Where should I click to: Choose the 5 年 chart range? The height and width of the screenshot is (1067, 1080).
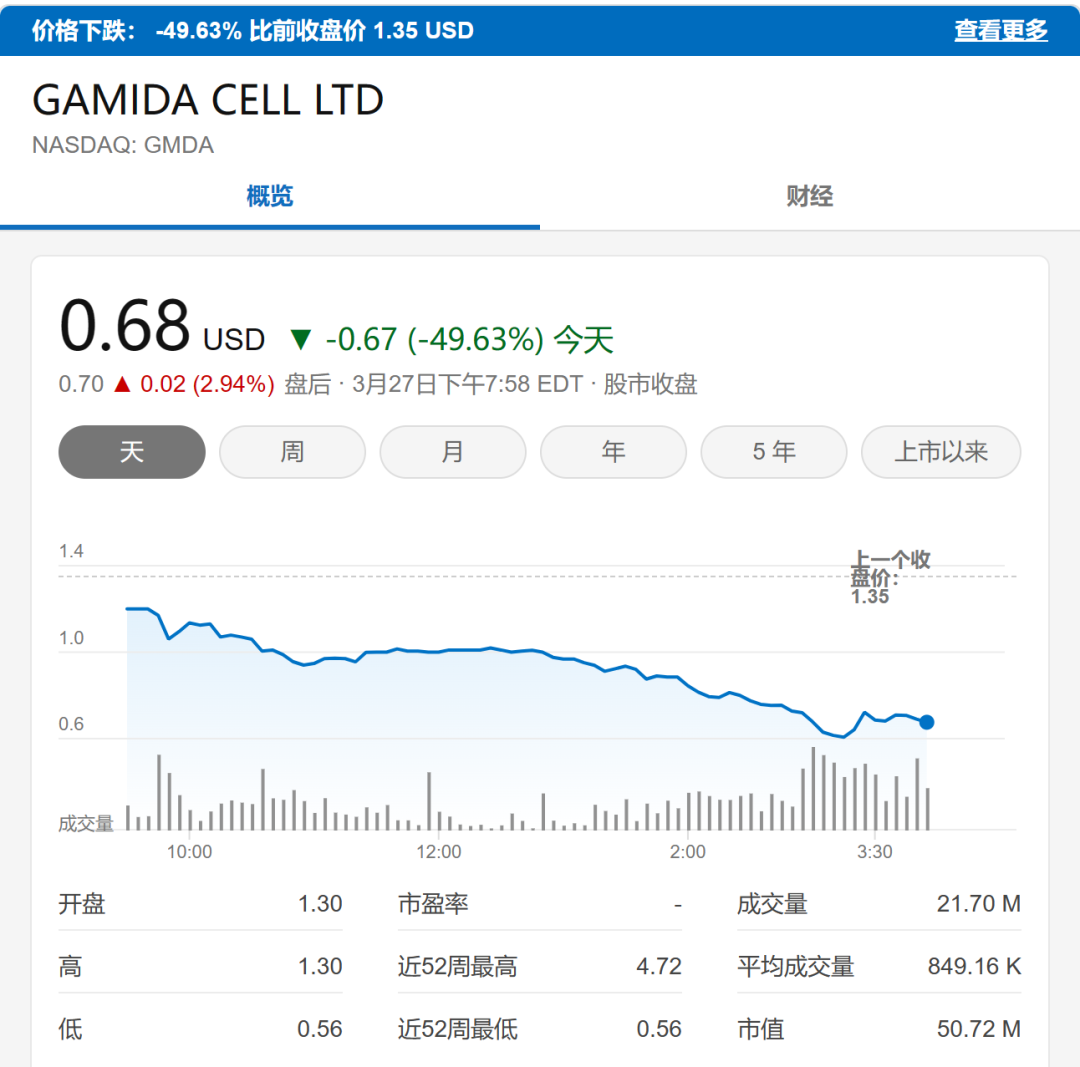point(774,452)
